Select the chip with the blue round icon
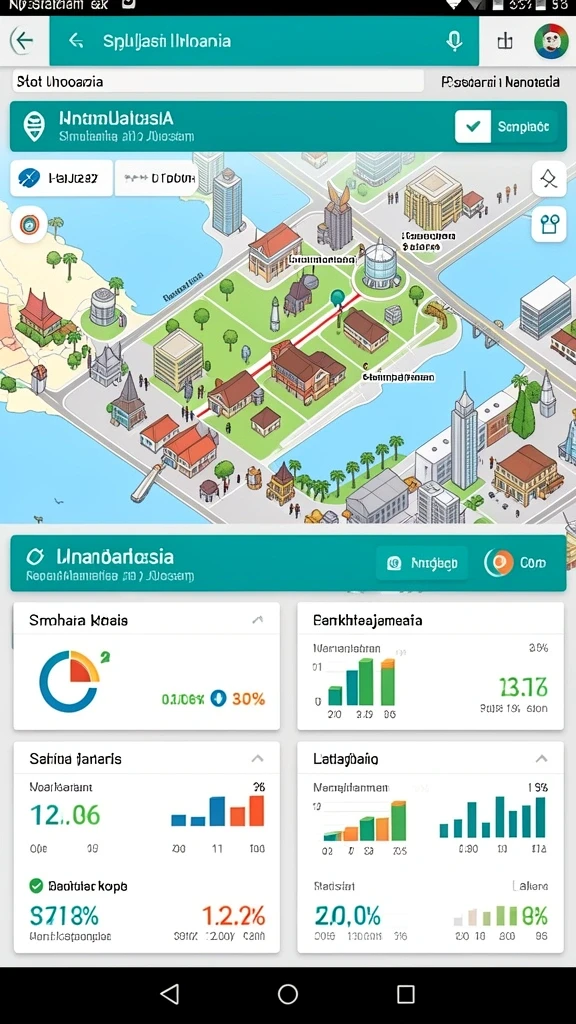 [61, 178]
